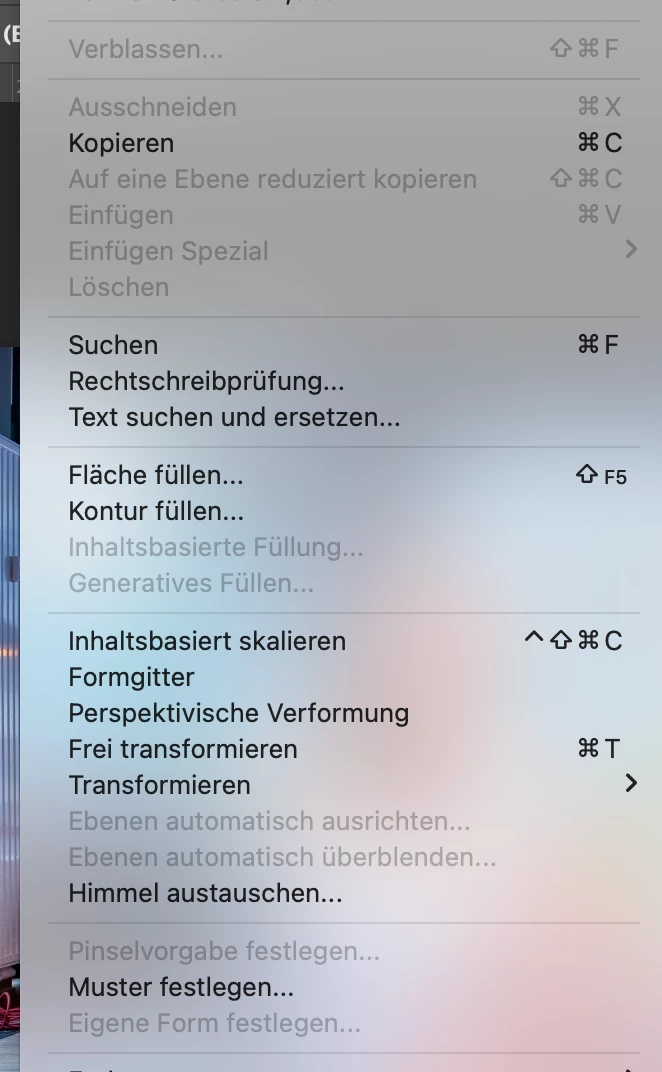Choose Muster festlegen

click(x=181, y=987)
